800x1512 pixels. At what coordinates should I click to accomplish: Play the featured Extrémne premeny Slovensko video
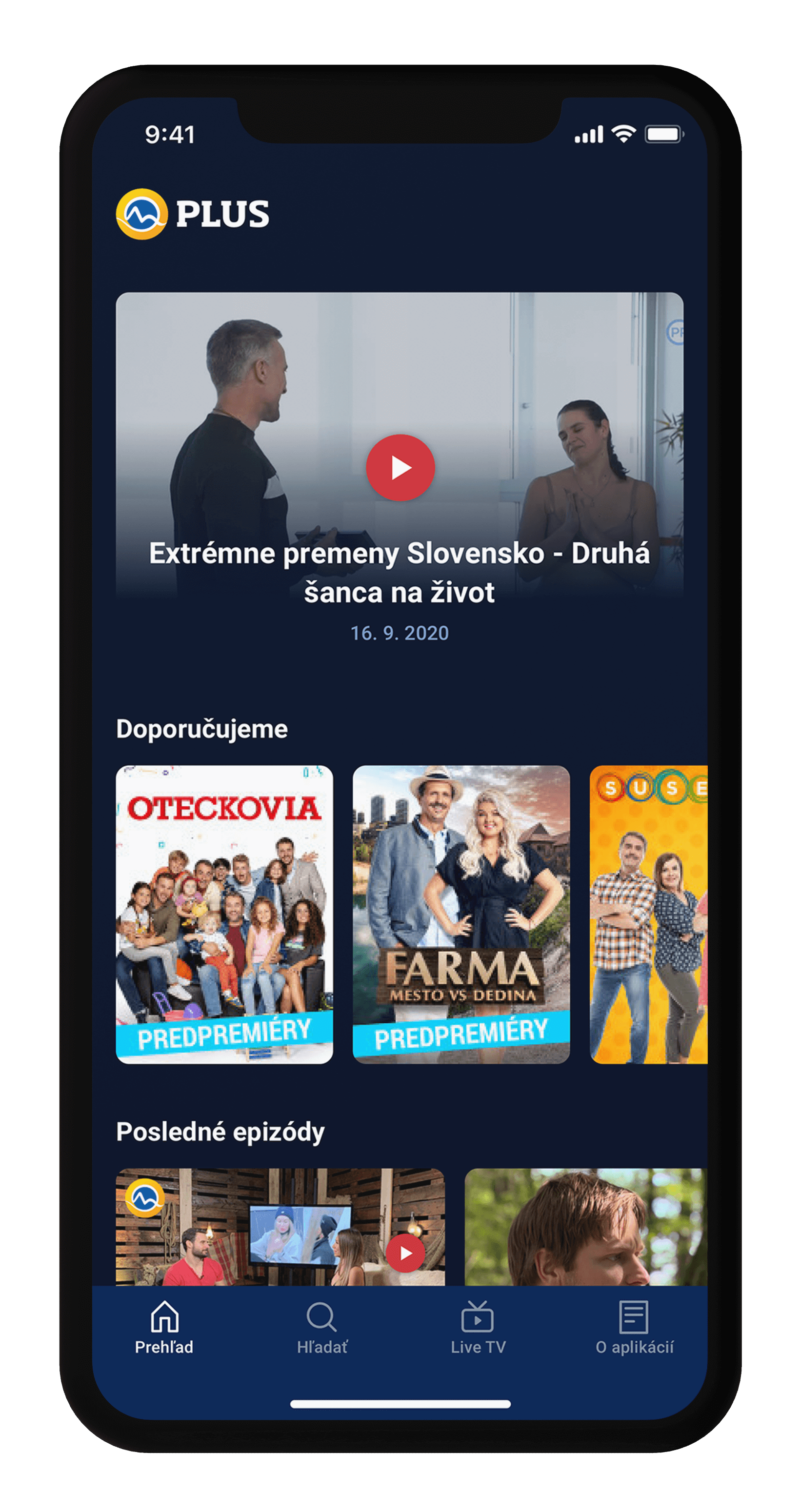400,468
